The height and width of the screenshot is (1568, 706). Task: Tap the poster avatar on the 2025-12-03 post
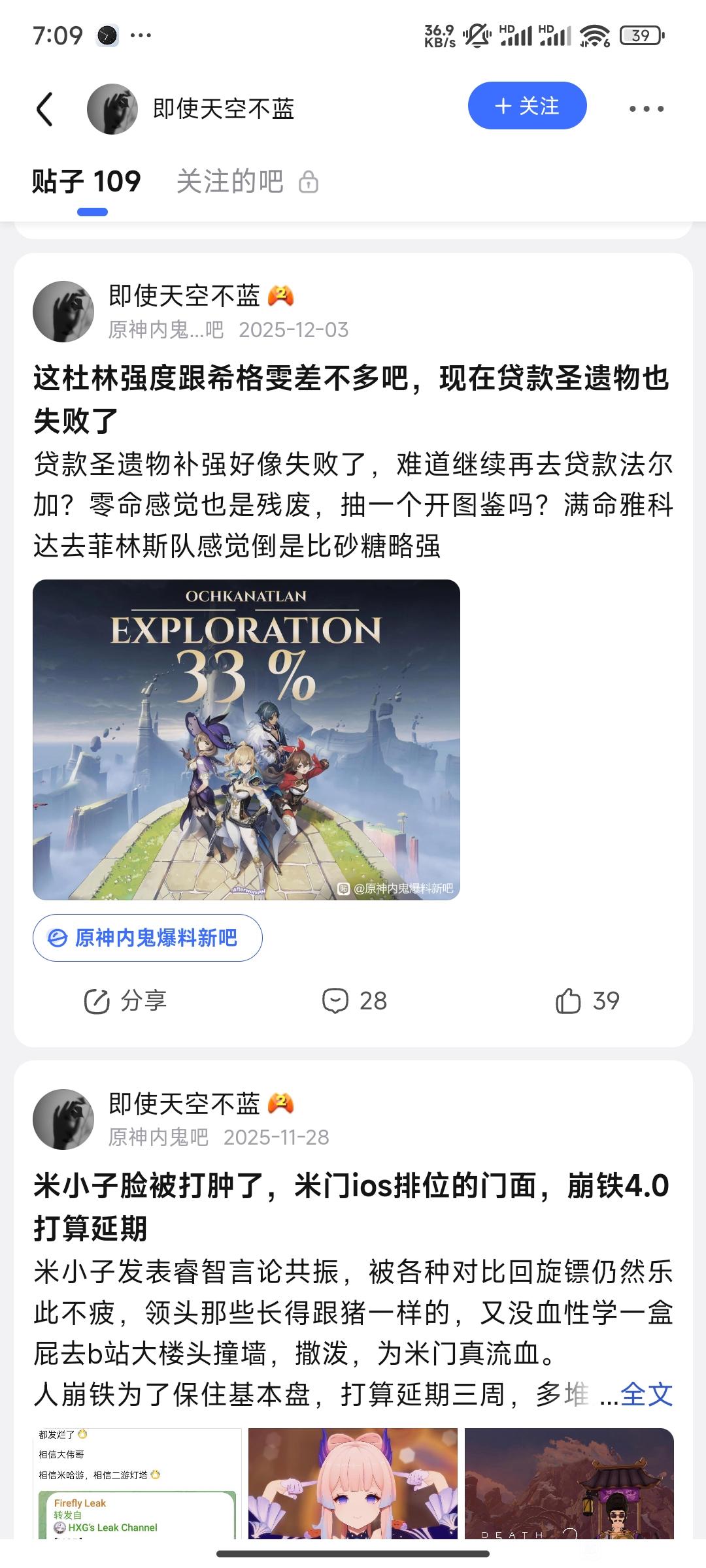click(63, 312)
